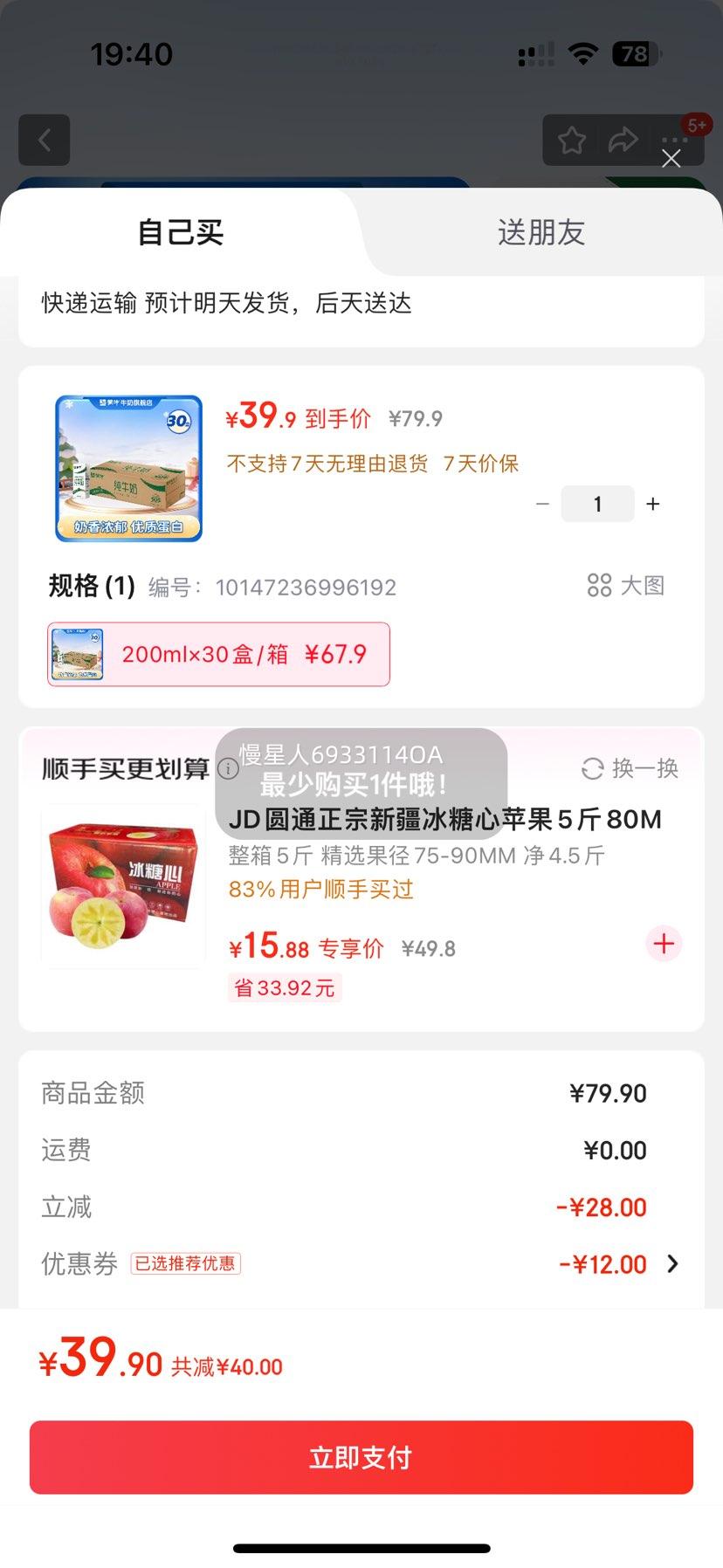This screenshot has height=1568, width=723.
Task: Select the 自己买 tab
Action: tap(181, 233)
